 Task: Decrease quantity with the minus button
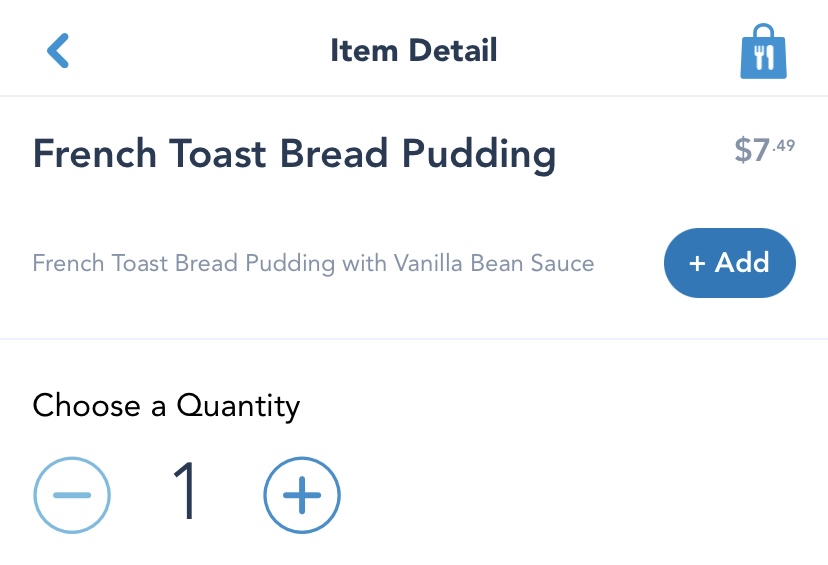click(72, 494)
